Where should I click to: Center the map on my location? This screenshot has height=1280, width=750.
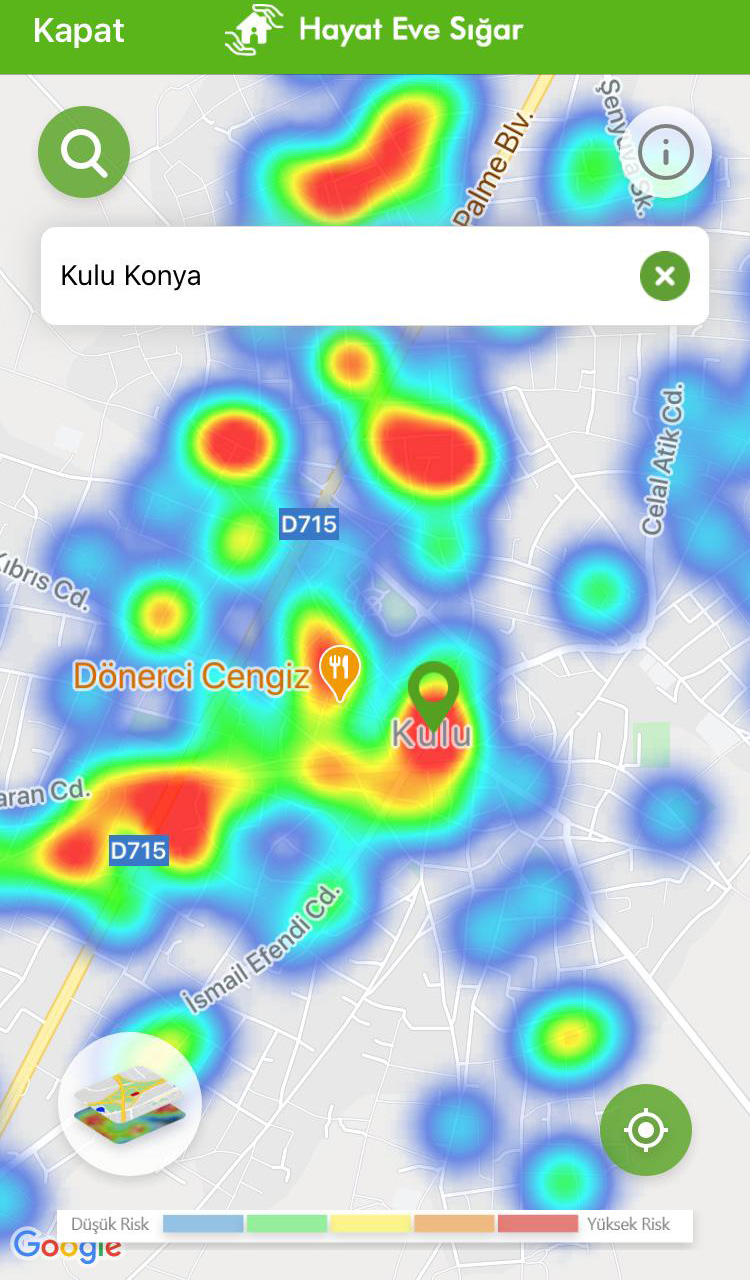[x=646, y=1130]
